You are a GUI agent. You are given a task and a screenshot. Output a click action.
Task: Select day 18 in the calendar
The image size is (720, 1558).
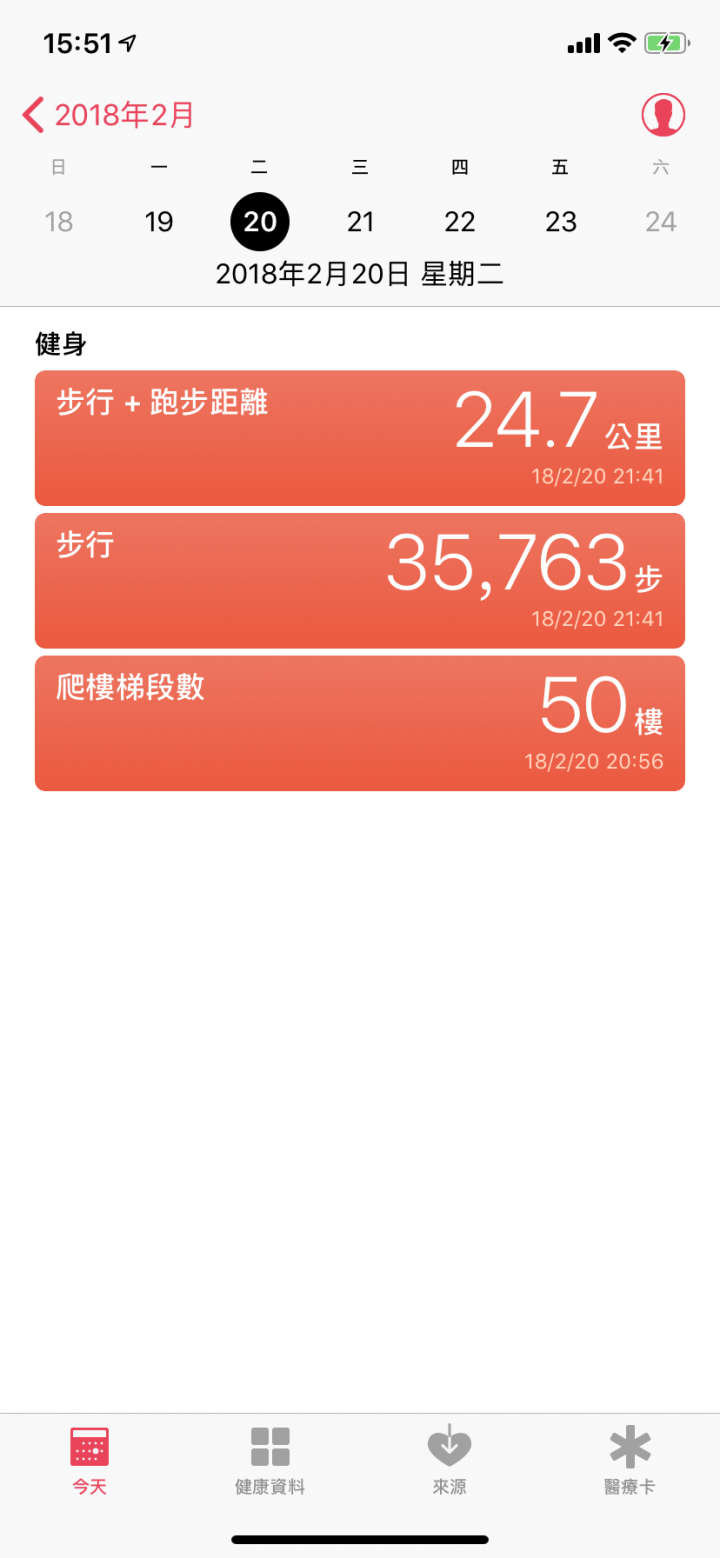[x=59, y=221]
